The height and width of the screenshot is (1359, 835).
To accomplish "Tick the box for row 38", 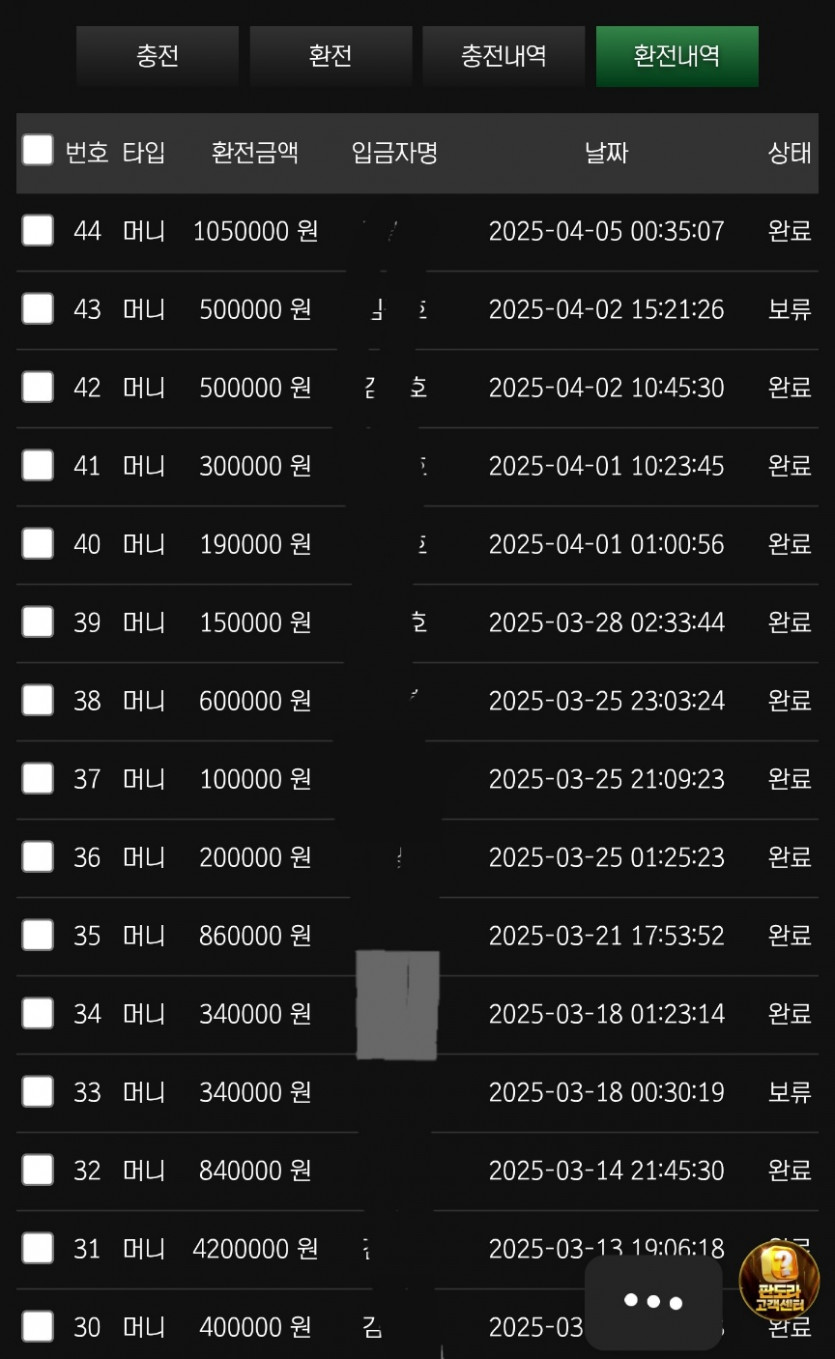I will tap(38, 699).
